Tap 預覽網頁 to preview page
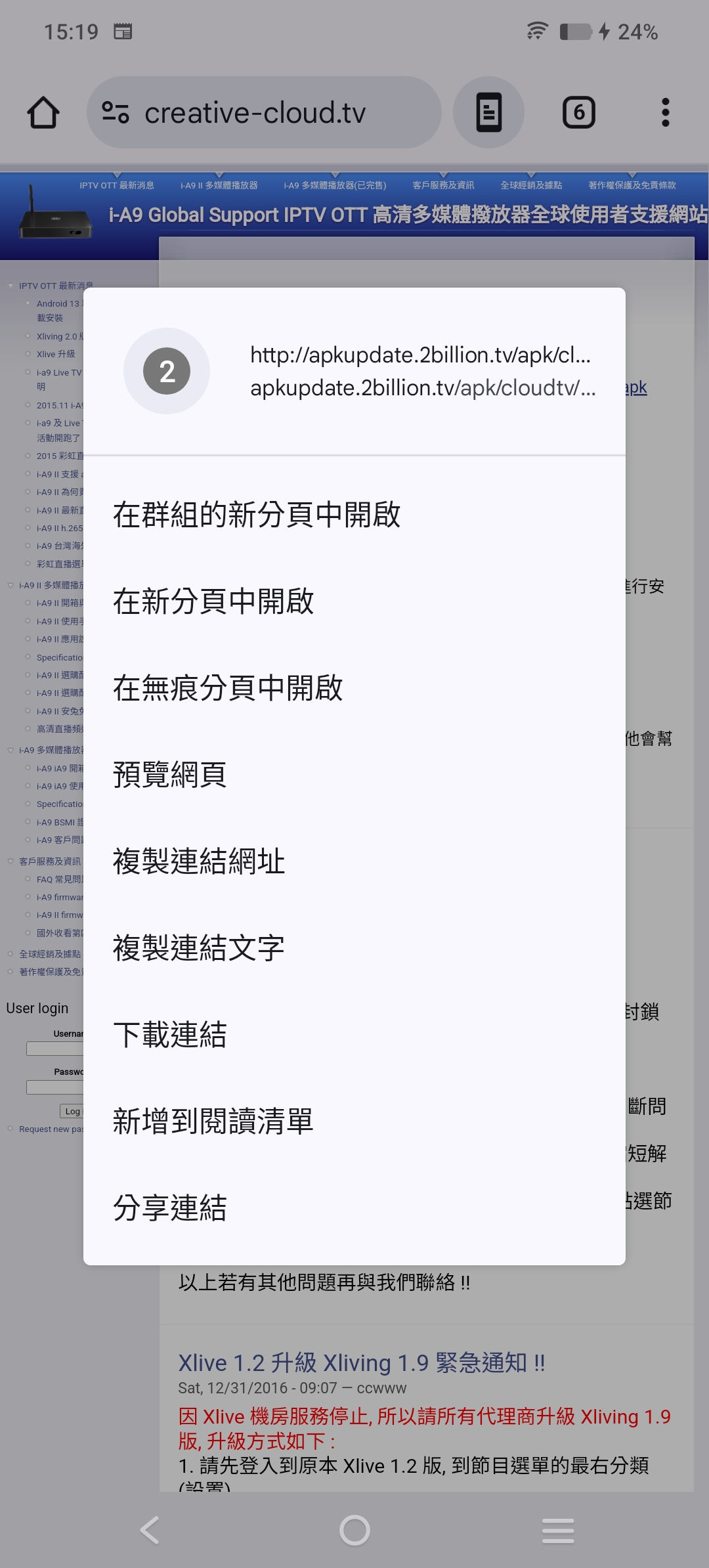The height and width of the screenshot is (1568, 709). [x=169, y=774]
